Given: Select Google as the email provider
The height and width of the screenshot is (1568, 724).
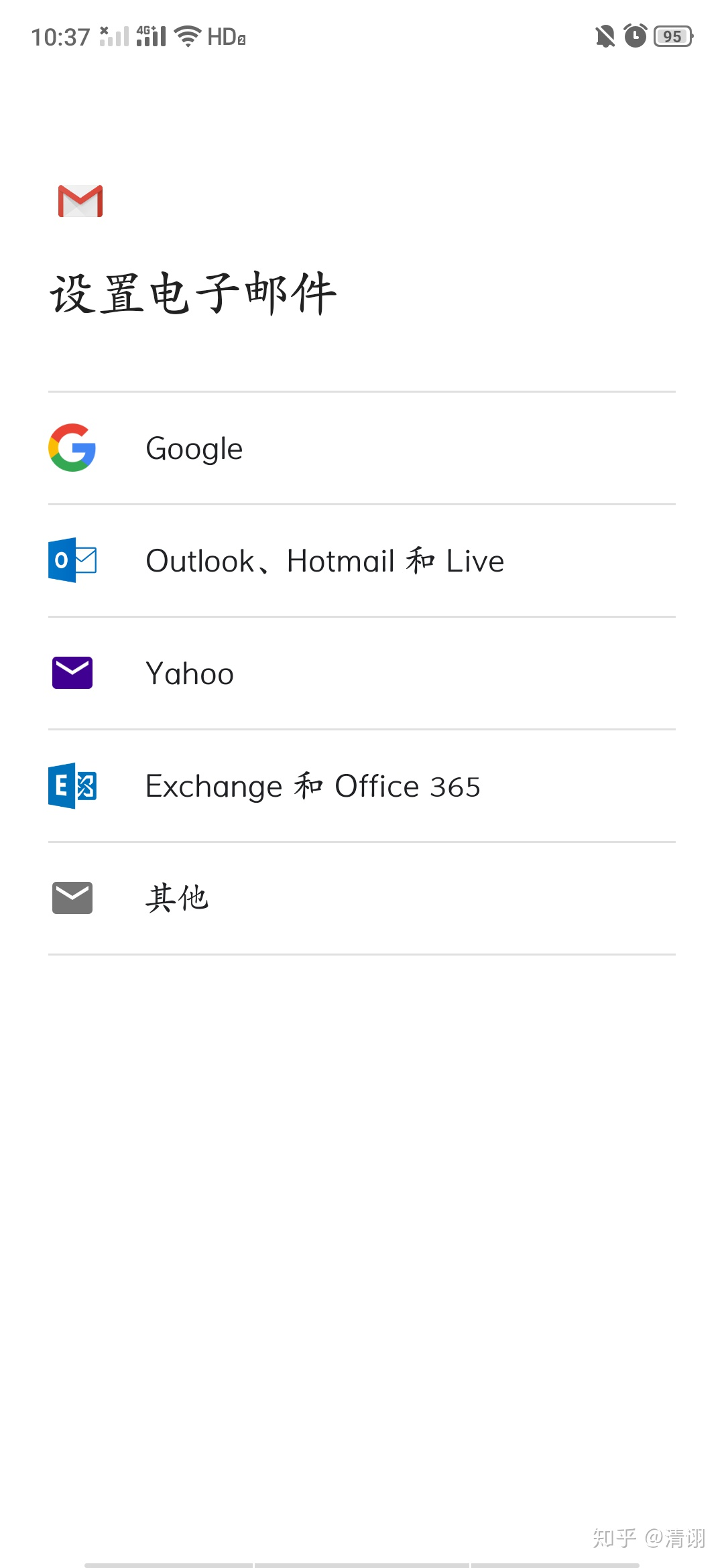Looking at the screenshot, I should (x=194, y=448).
